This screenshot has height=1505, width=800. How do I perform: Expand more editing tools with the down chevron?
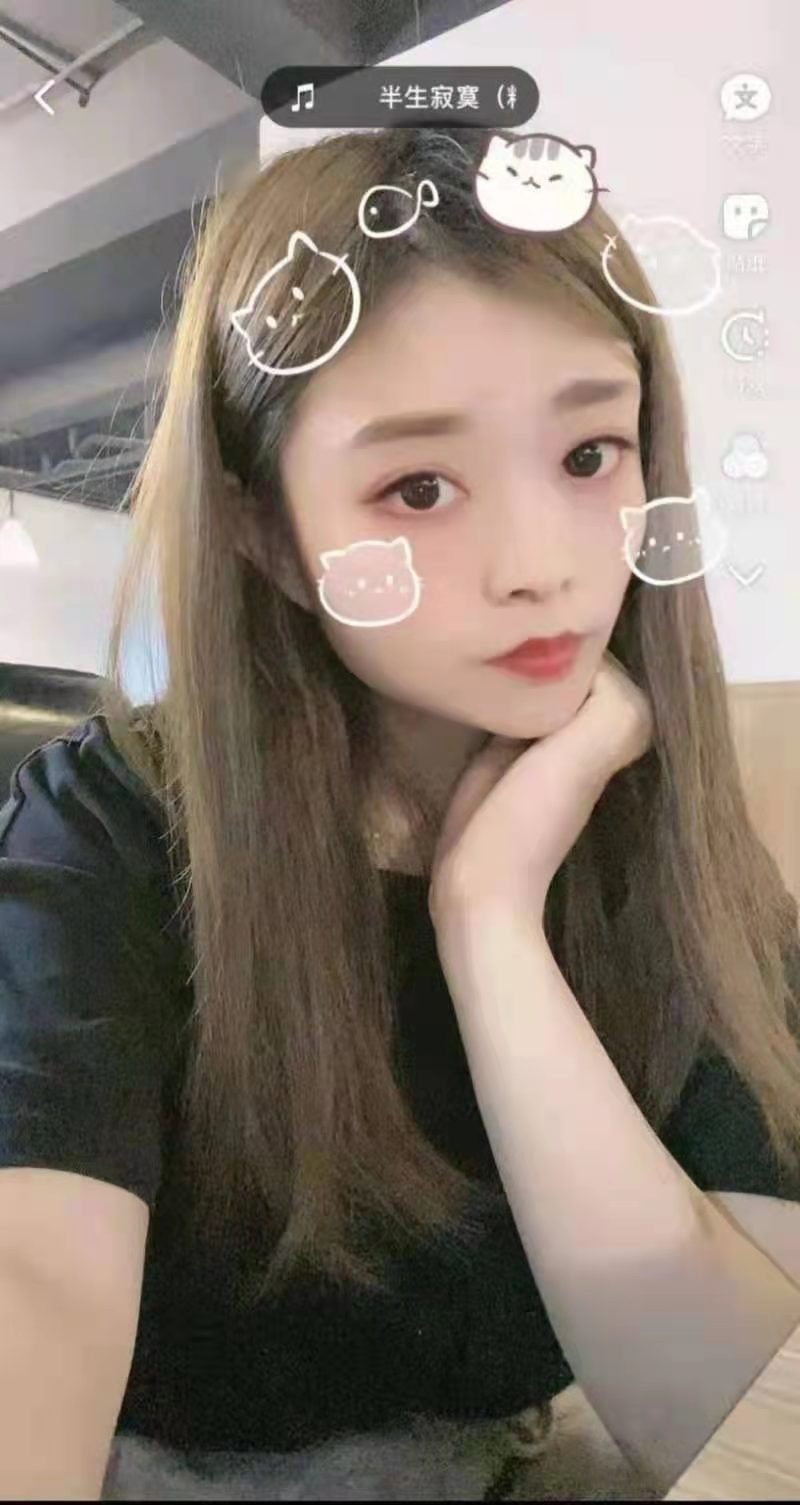746,575
